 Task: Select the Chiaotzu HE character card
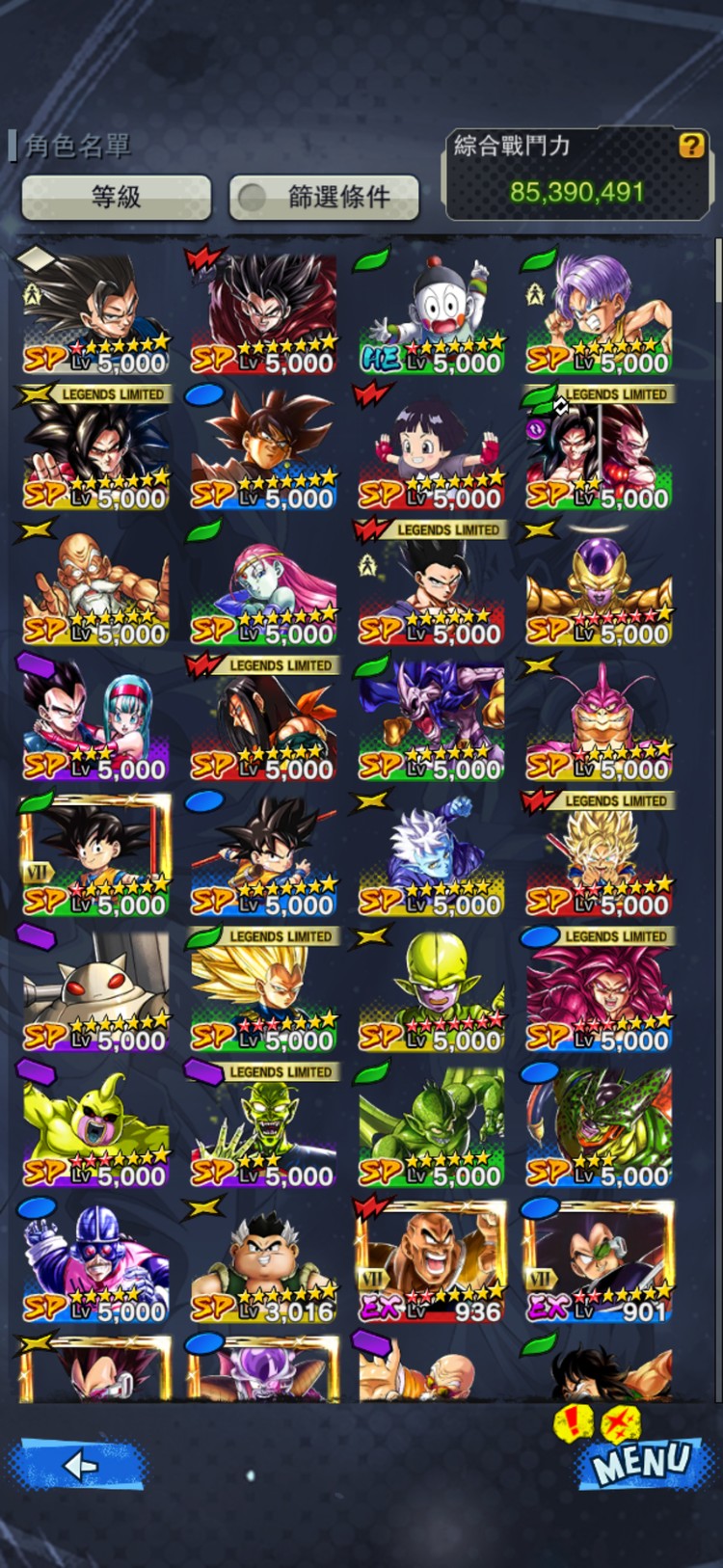431,313
